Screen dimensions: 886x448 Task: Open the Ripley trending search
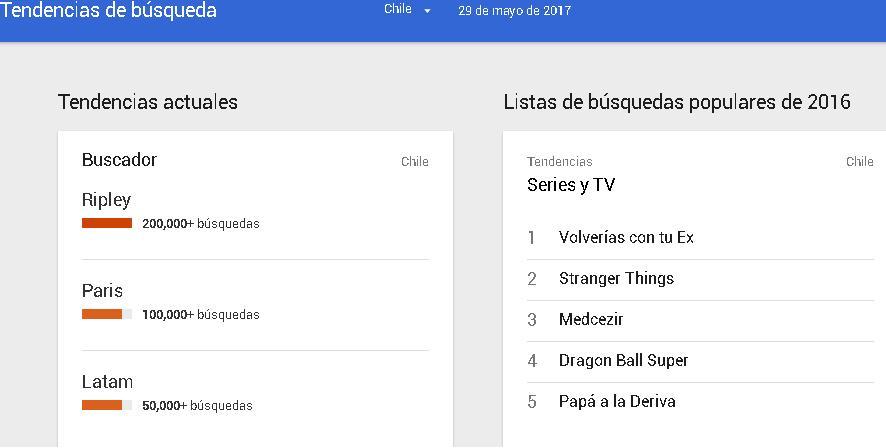point(107,200)
